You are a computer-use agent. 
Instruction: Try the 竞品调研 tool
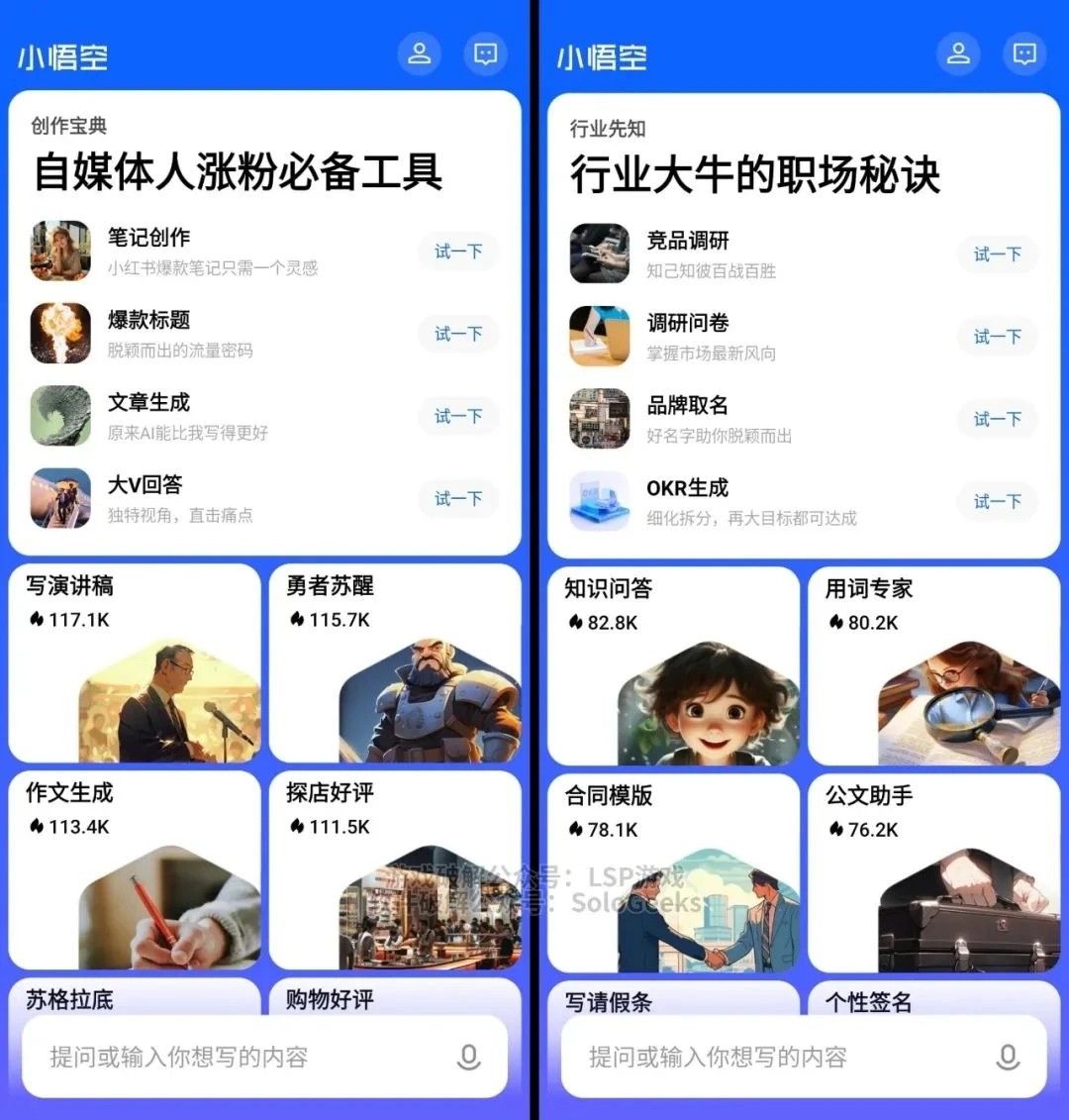(x=997, y=255)
